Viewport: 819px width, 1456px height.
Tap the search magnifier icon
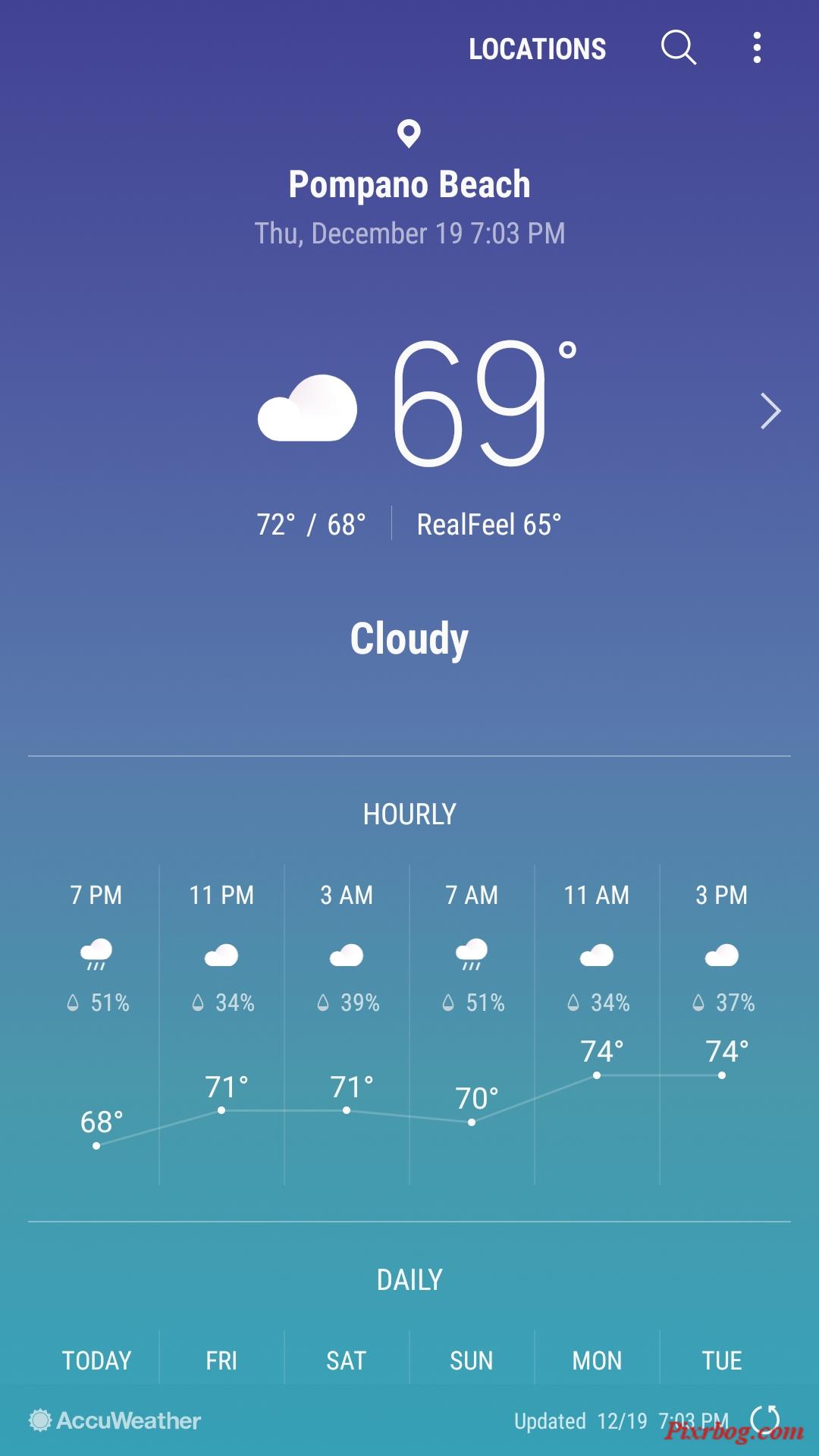(x=678, y=48)
